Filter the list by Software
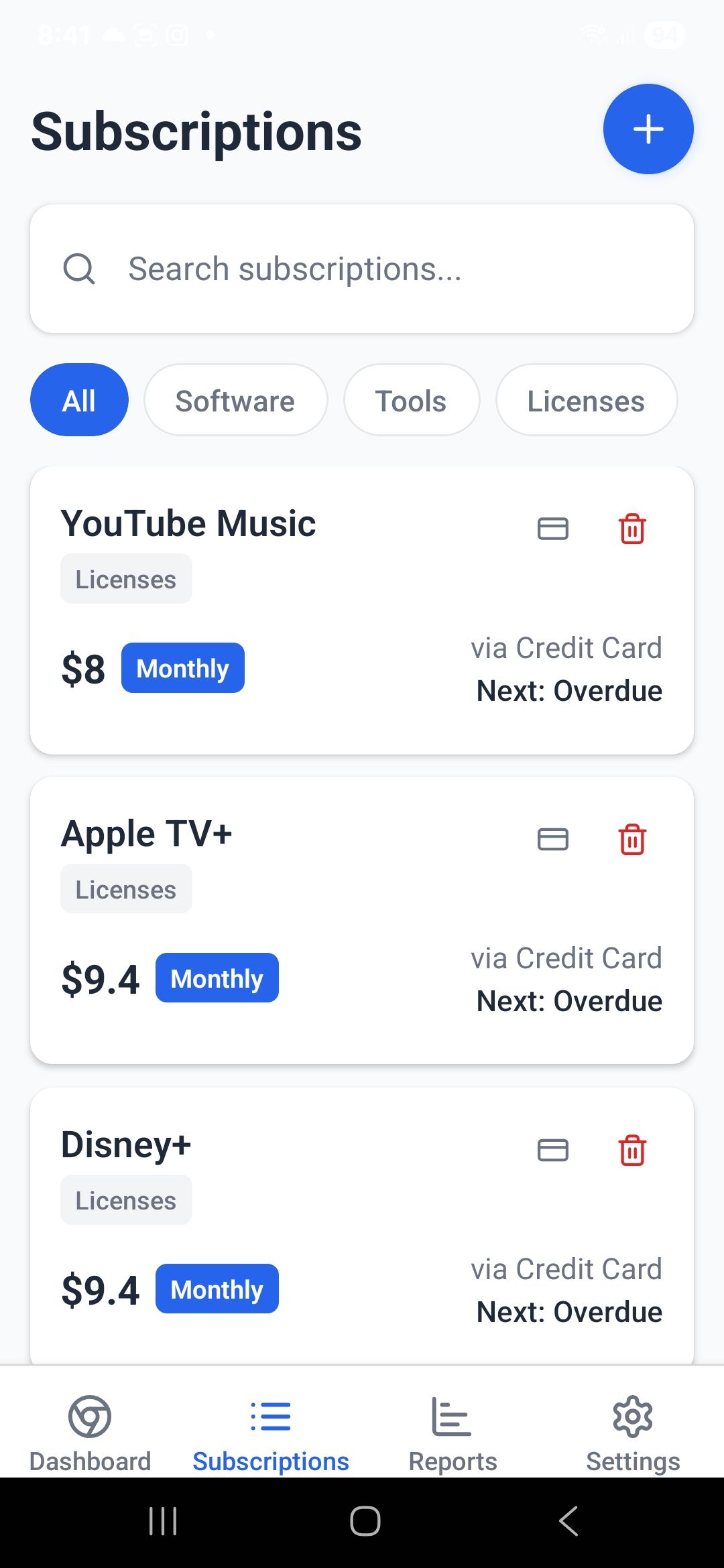724x1568 pixels. click(x=235, y=400)
